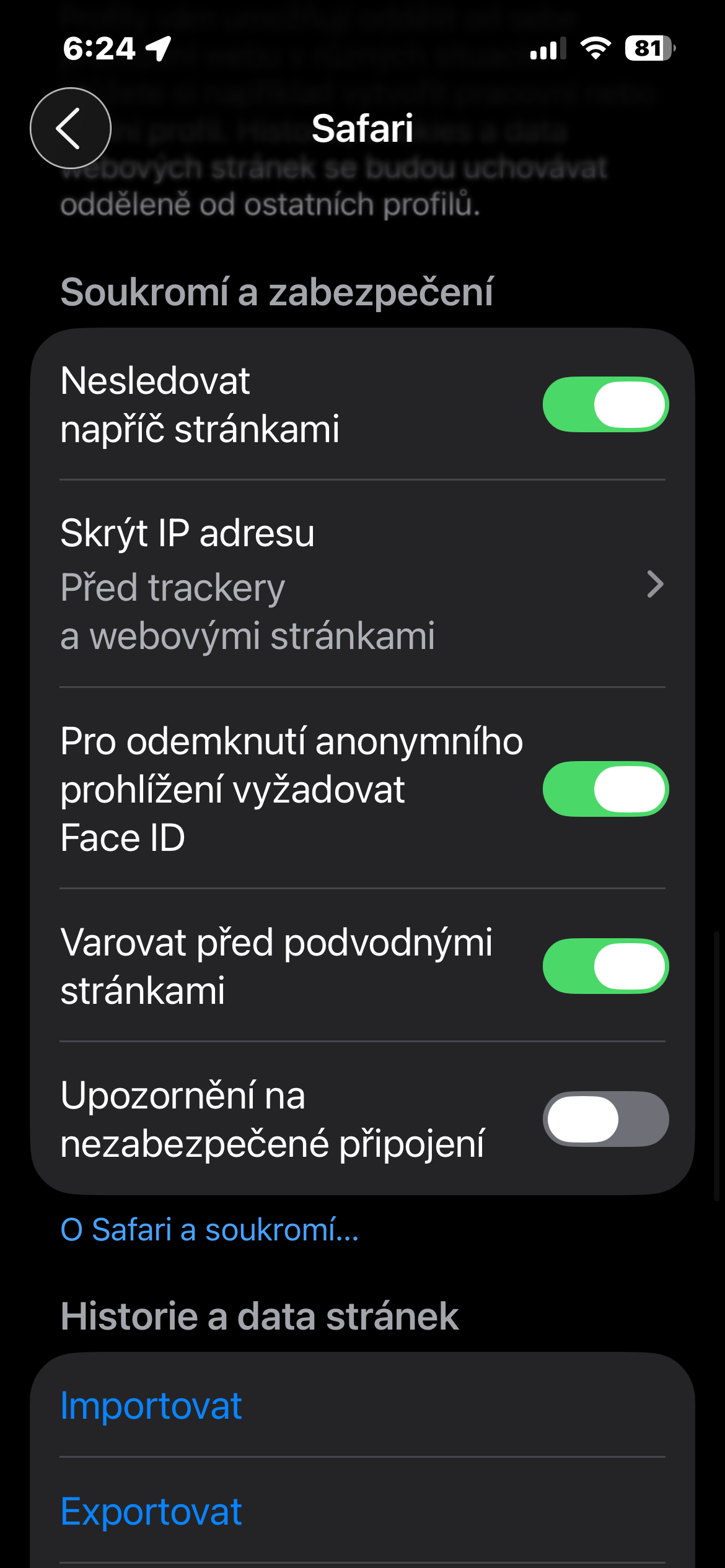
Task: Tap Importovat history and data
Action: coord(151,1406)
